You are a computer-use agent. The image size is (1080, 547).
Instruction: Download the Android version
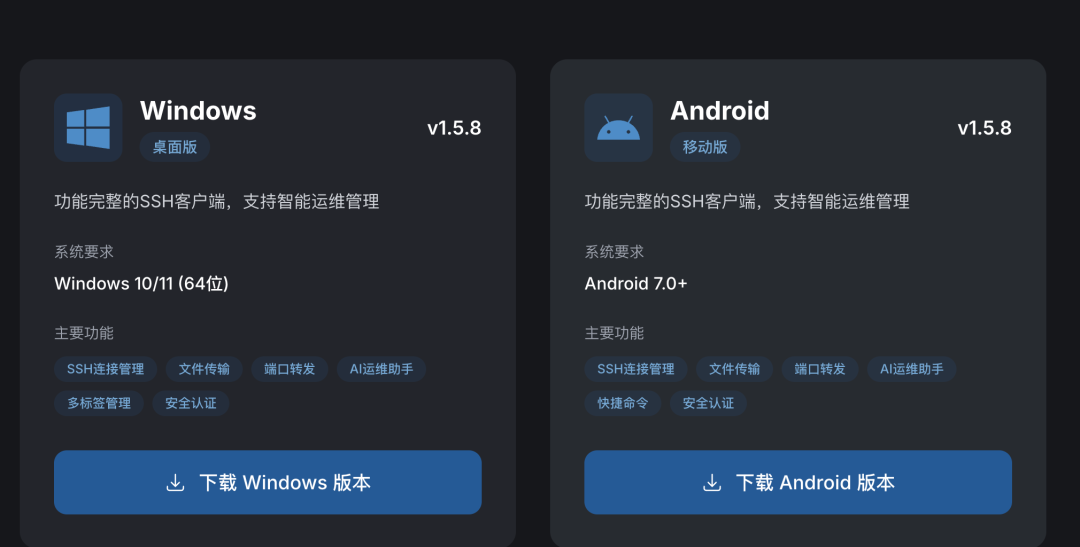click(798, 482)
